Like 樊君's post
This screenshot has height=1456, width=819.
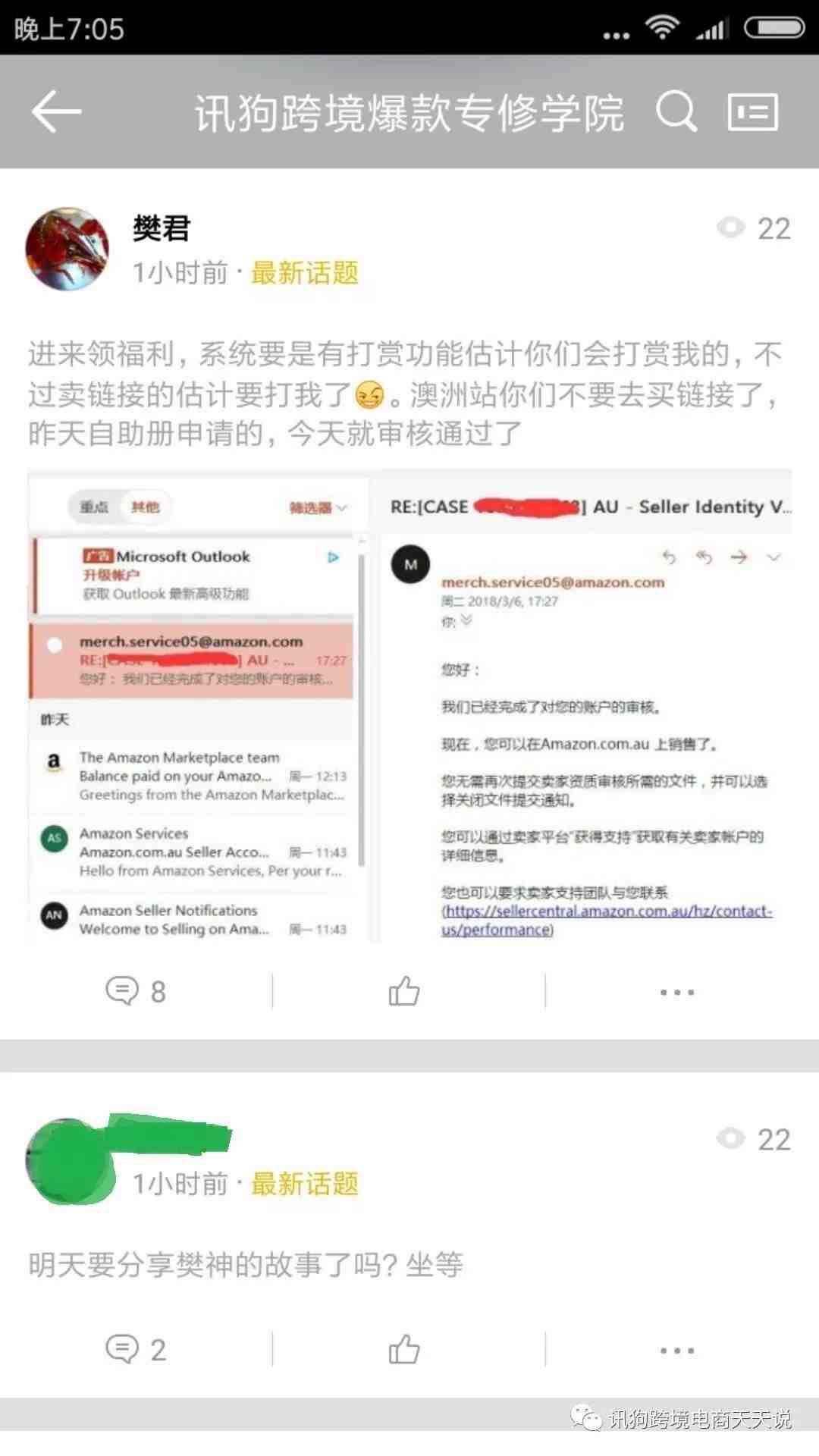click(404, 991)
